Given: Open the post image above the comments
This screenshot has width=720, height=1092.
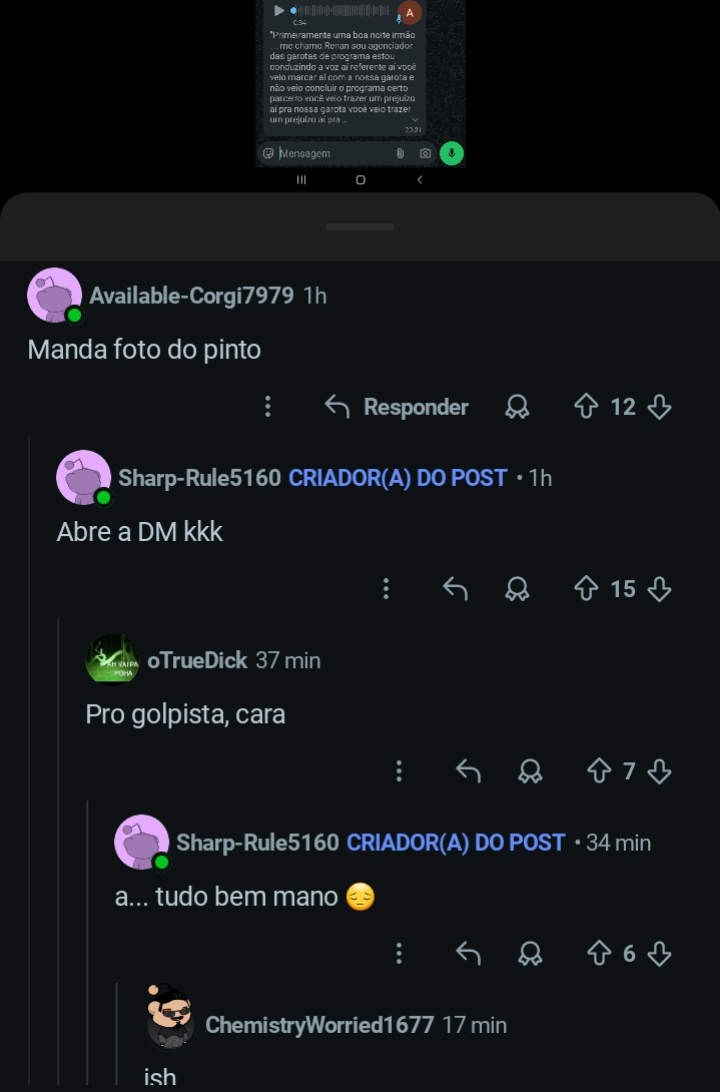Looking at the screenshot, I should (x=360, y=75).
